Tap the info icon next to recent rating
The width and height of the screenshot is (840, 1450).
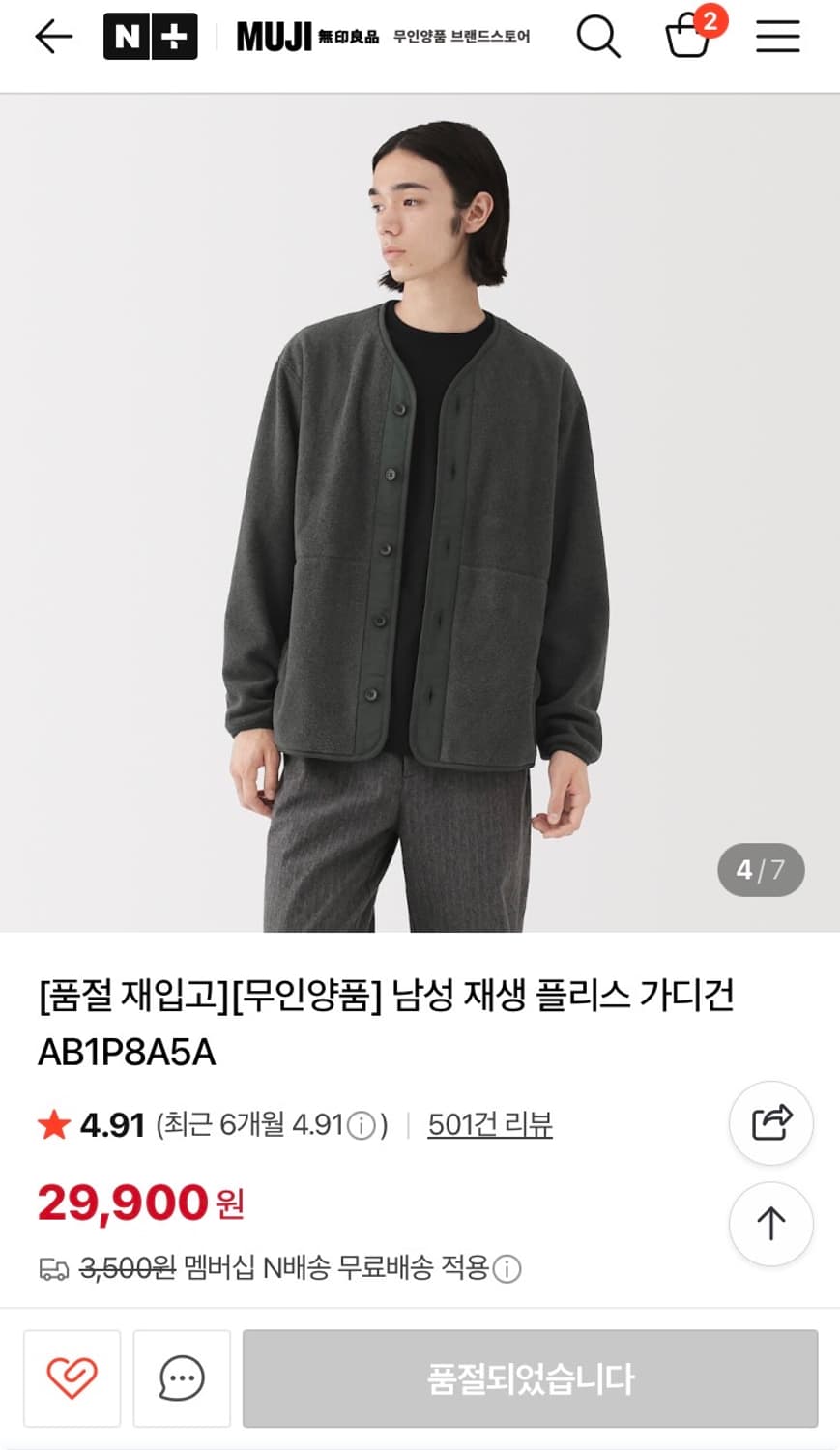(x=365, y=1121)
